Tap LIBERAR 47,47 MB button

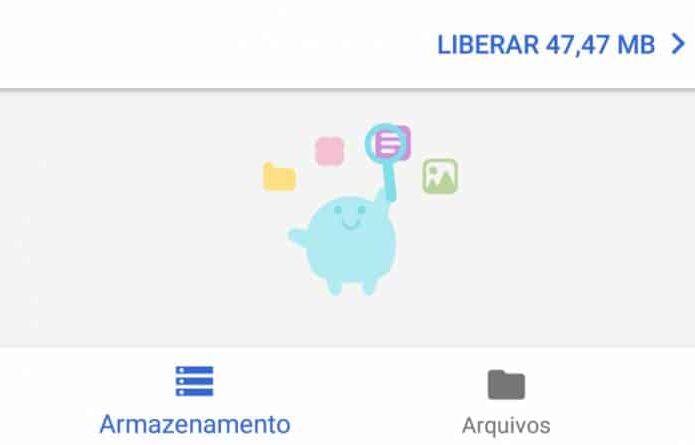pos(560,44)
